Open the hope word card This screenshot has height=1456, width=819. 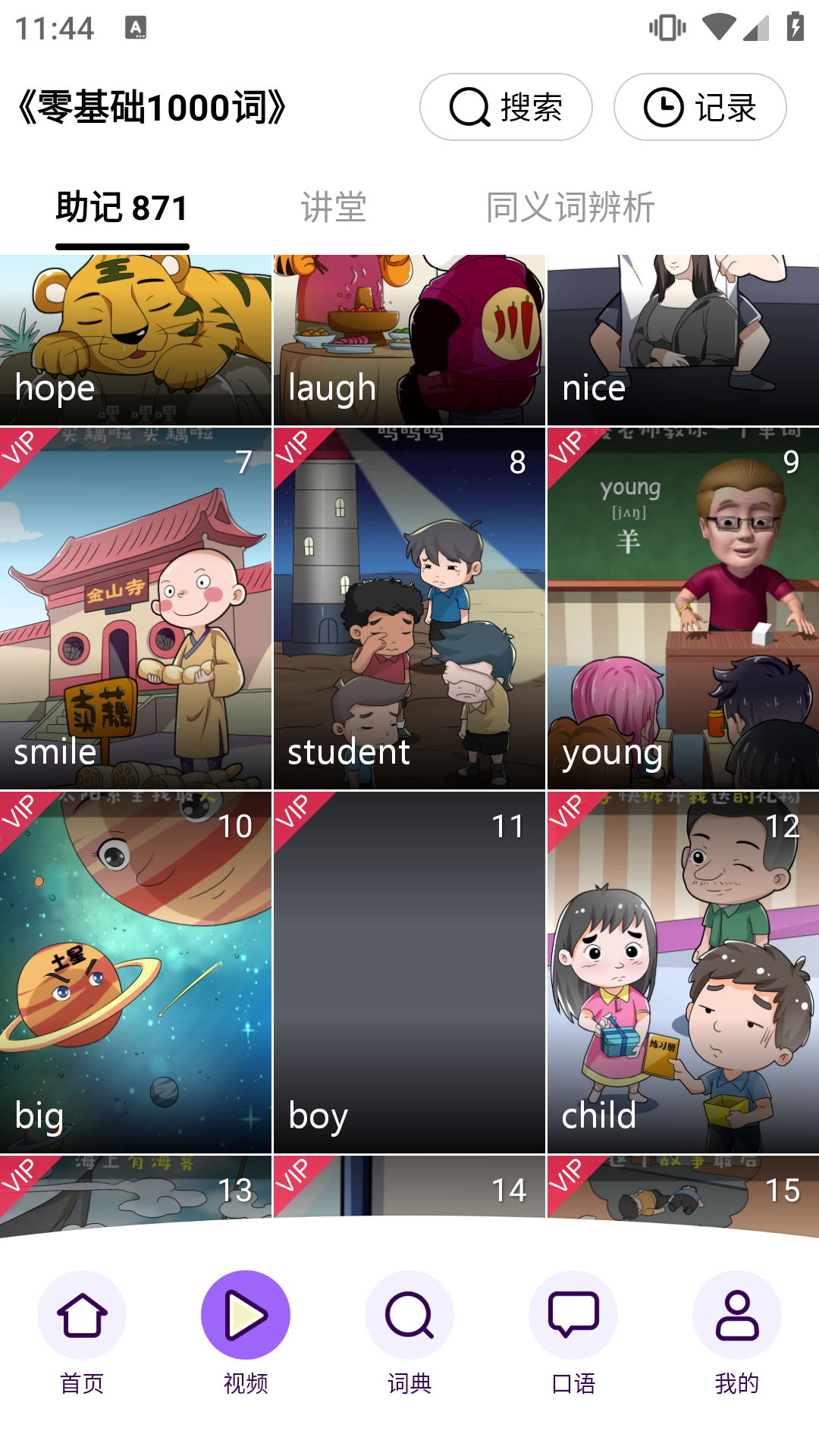[136, 340]
